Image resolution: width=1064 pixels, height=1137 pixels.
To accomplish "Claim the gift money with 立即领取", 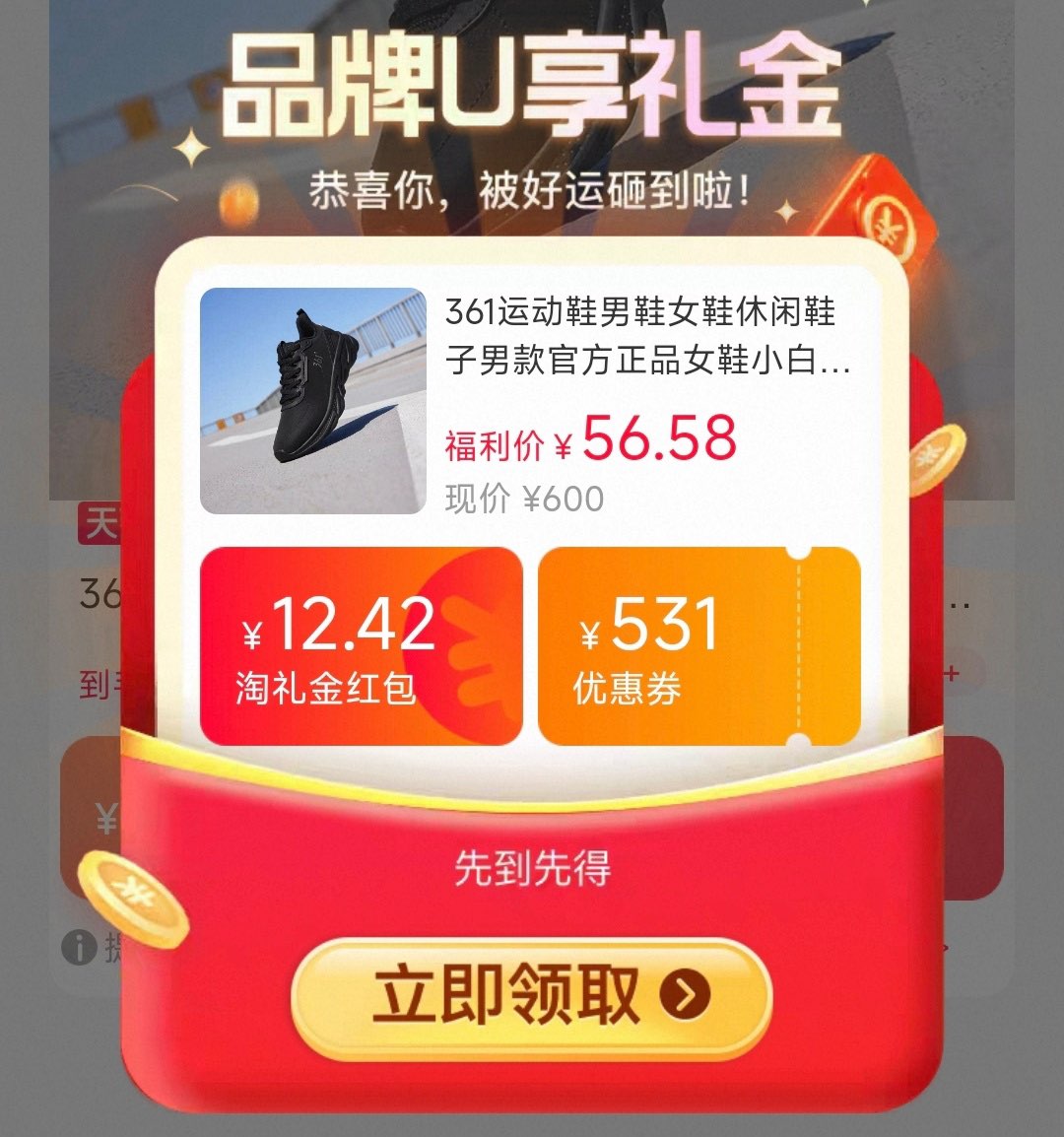I will [x=531, y=997].
